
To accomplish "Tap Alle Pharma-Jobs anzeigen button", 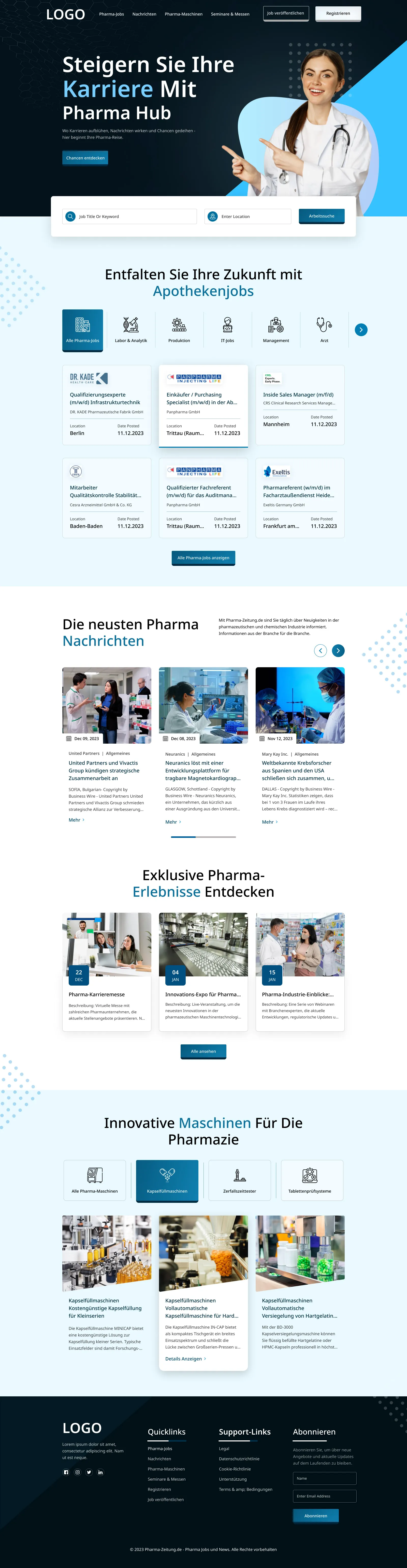I will click(203, 557).
